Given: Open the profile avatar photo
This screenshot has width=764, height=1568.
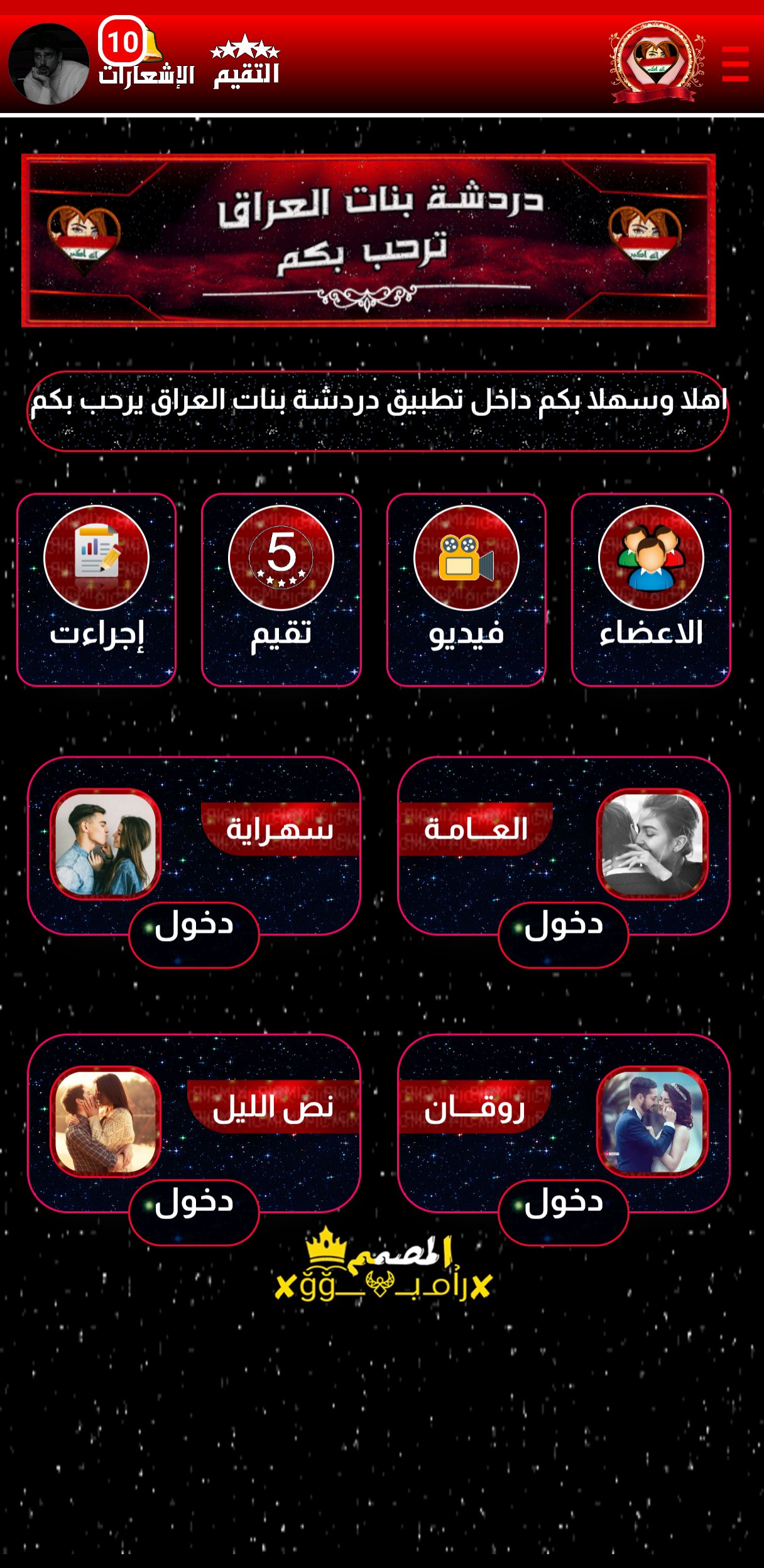Looking at the screenshot, I should 49,63.
